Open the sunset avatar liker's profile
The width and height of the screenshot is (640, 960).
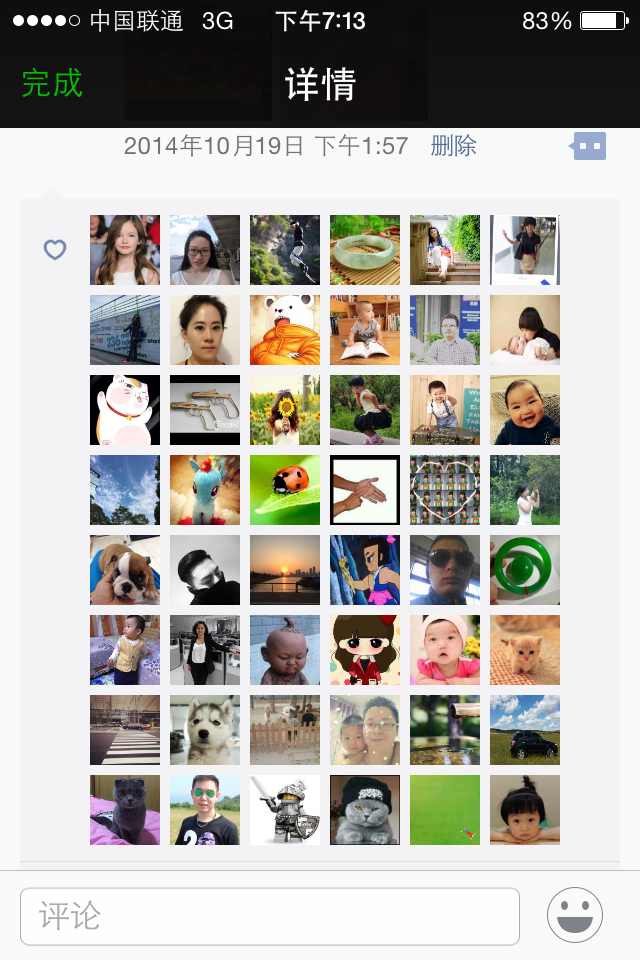(285, 570)
